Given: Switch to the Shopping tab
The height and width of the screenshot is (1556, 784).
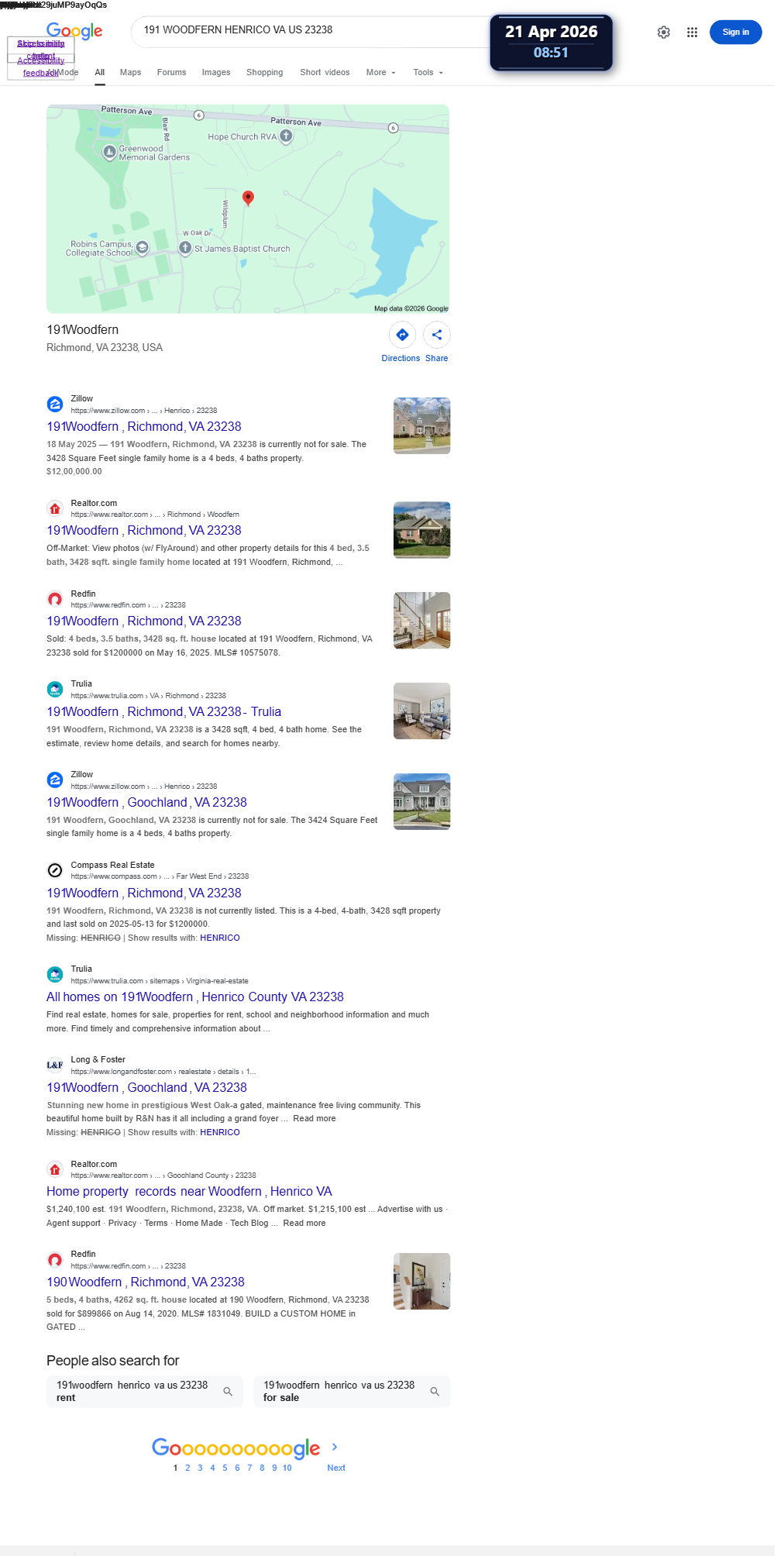Looking at the screenshot, I should pos(264,72).
